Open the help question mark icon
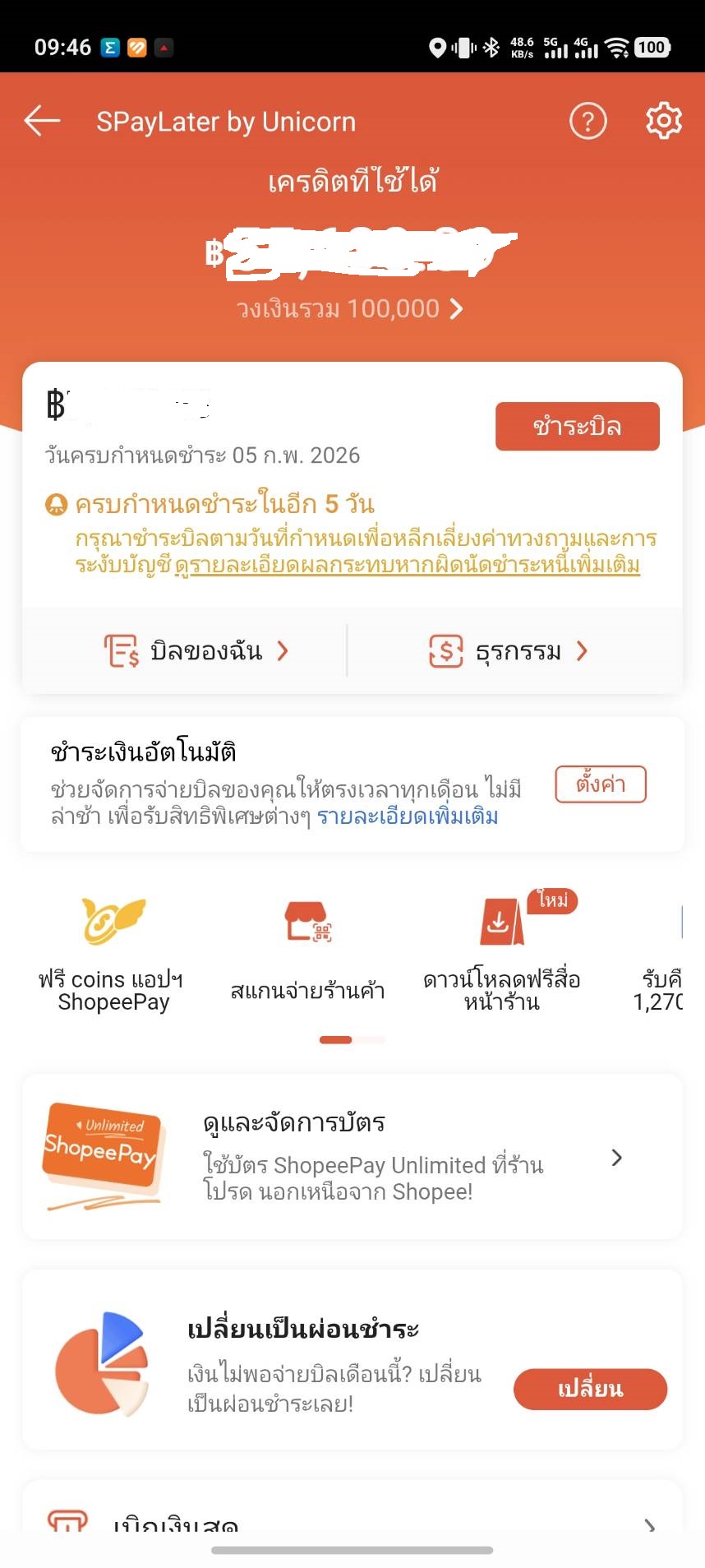705x1568 pixels. 587,122
